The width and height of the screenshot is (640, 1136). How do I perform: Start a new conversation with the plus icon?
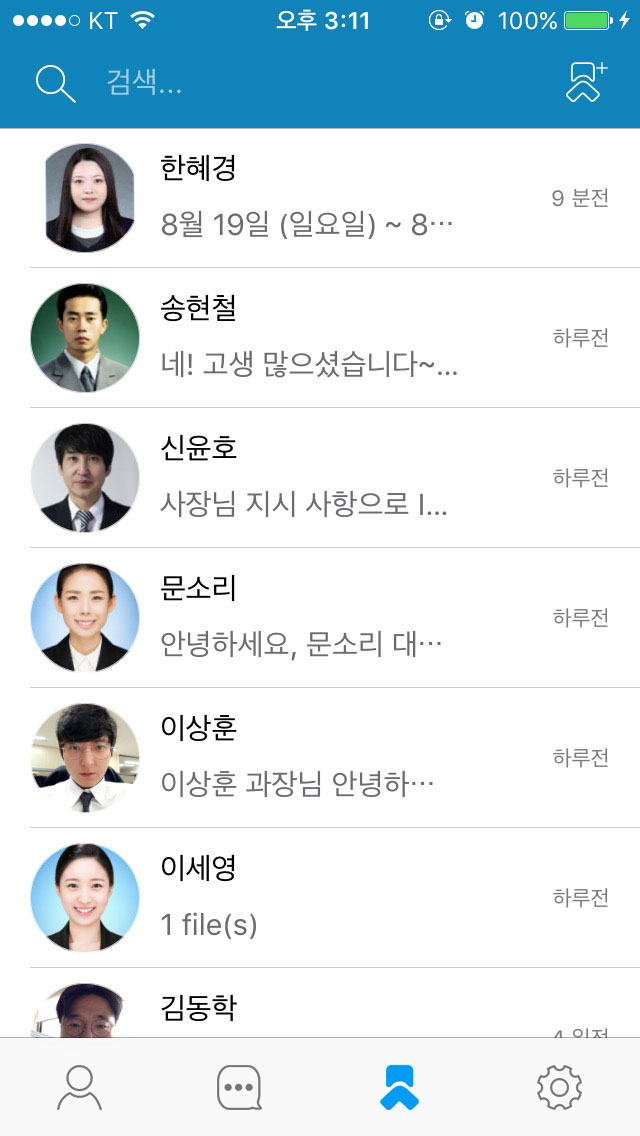pos(587,82)
